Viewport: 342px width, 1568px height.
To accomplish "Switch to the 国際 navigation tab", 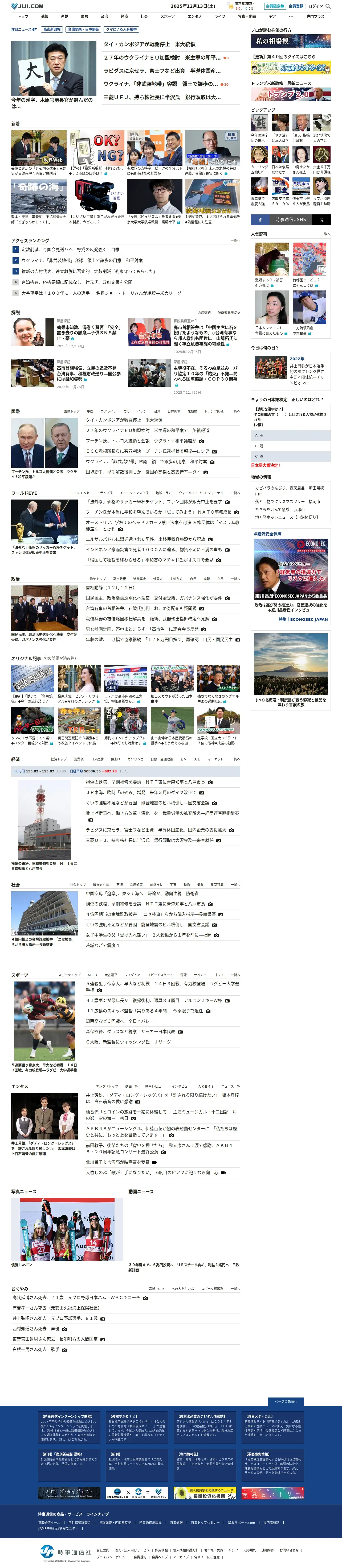I will pos(84,16).
